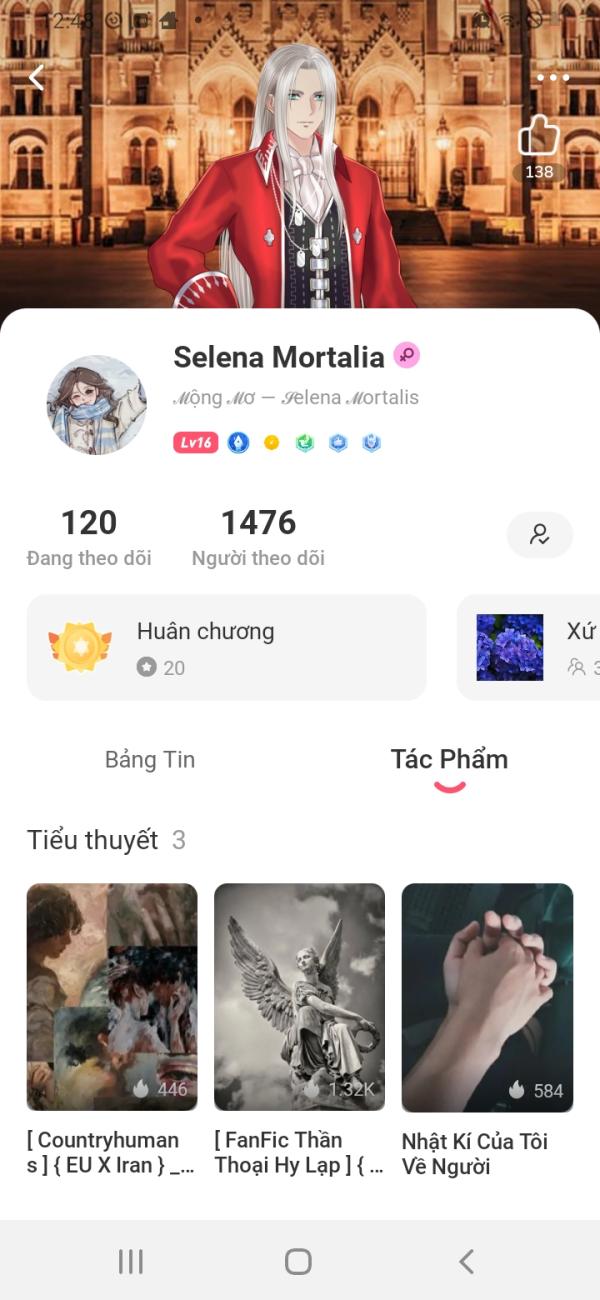Viewport: 600px width, 1300px height.
Task: Switch to the Bảng Tin tab
Action: (150, 760)
